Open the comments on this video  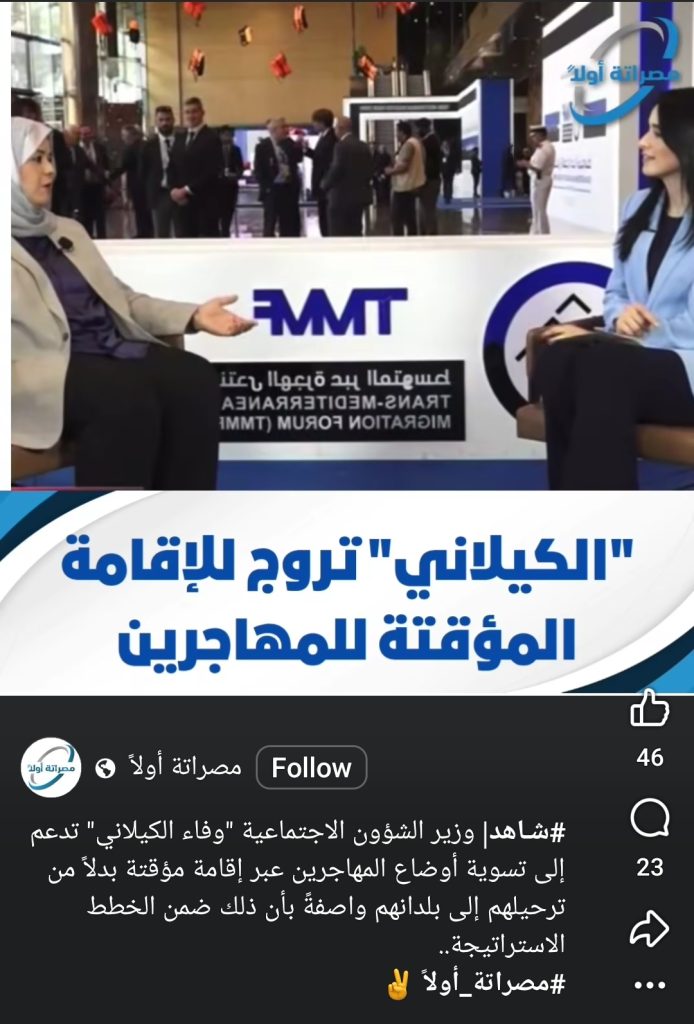(650, 823)
